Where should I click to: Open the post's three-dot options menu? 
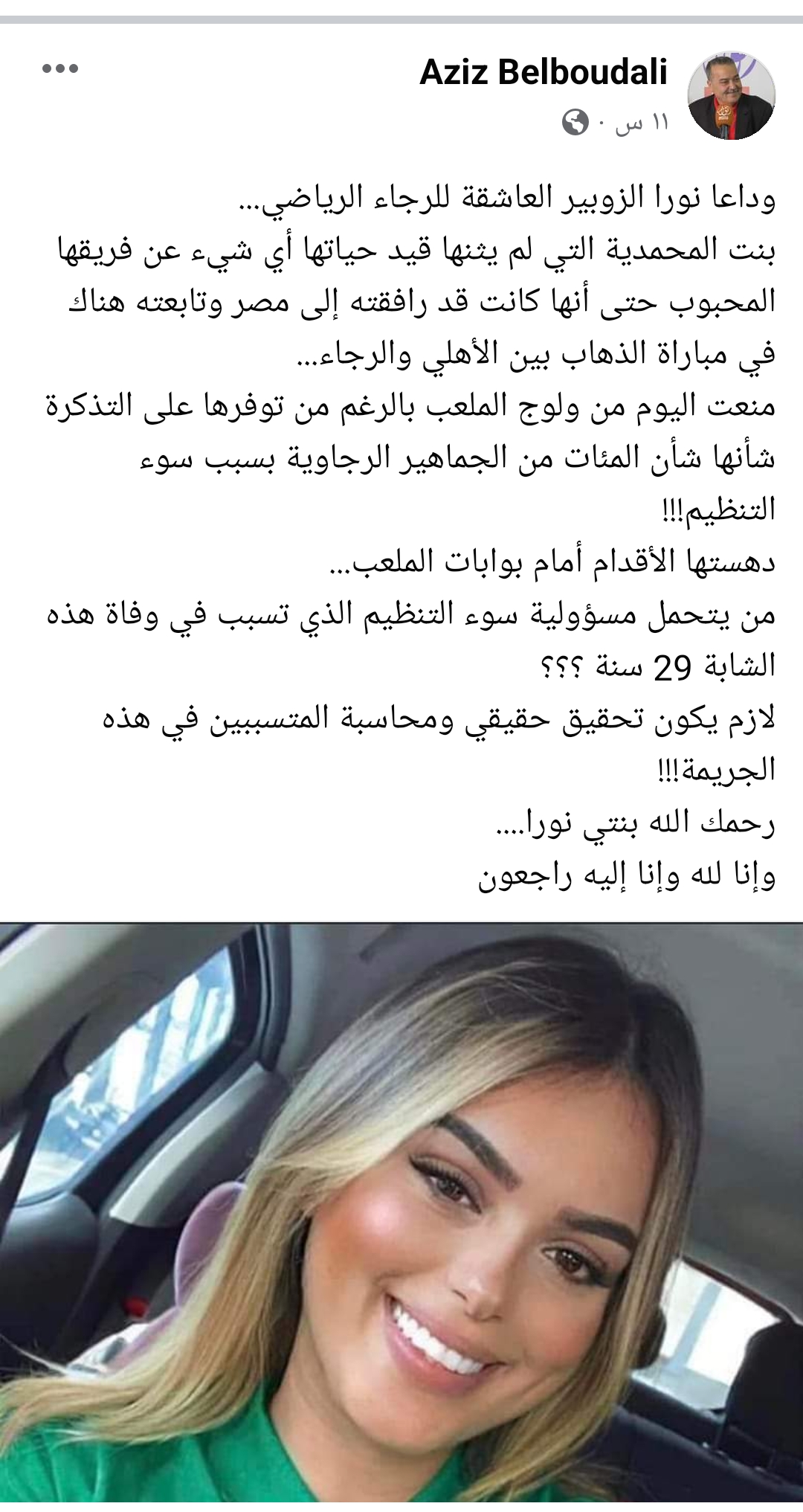[60, 69]
